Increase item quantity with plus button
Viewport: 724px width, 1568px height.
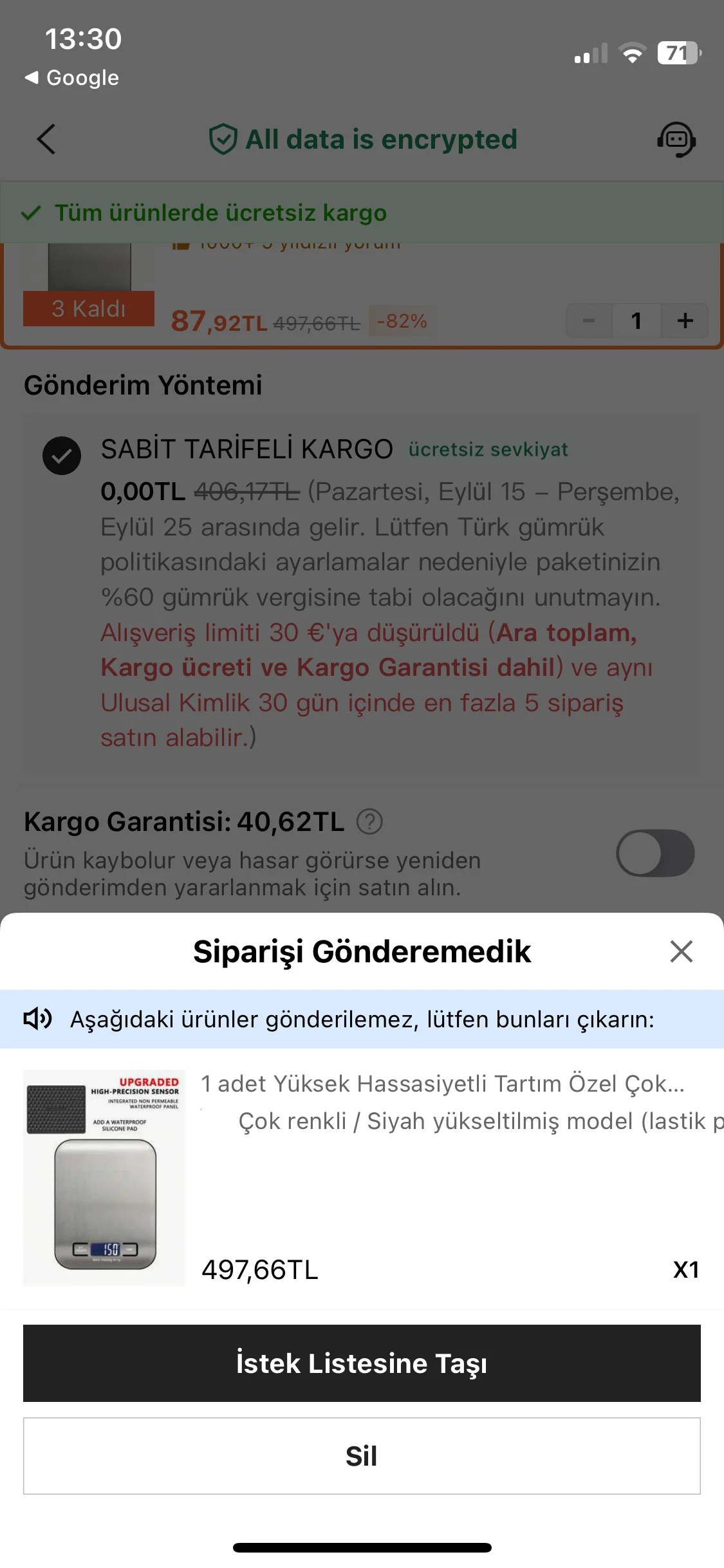click(685, 321)
